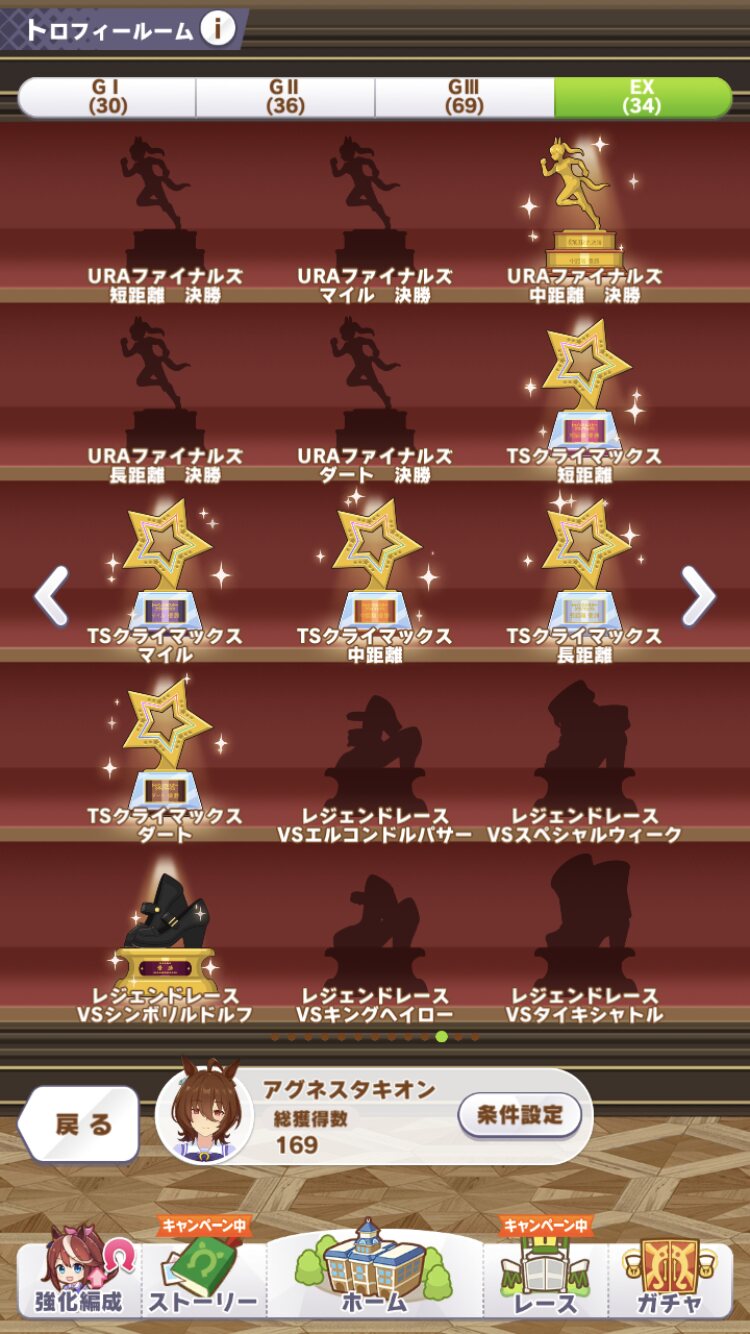Switch to the GIII (69) tab

coord(464,97)
